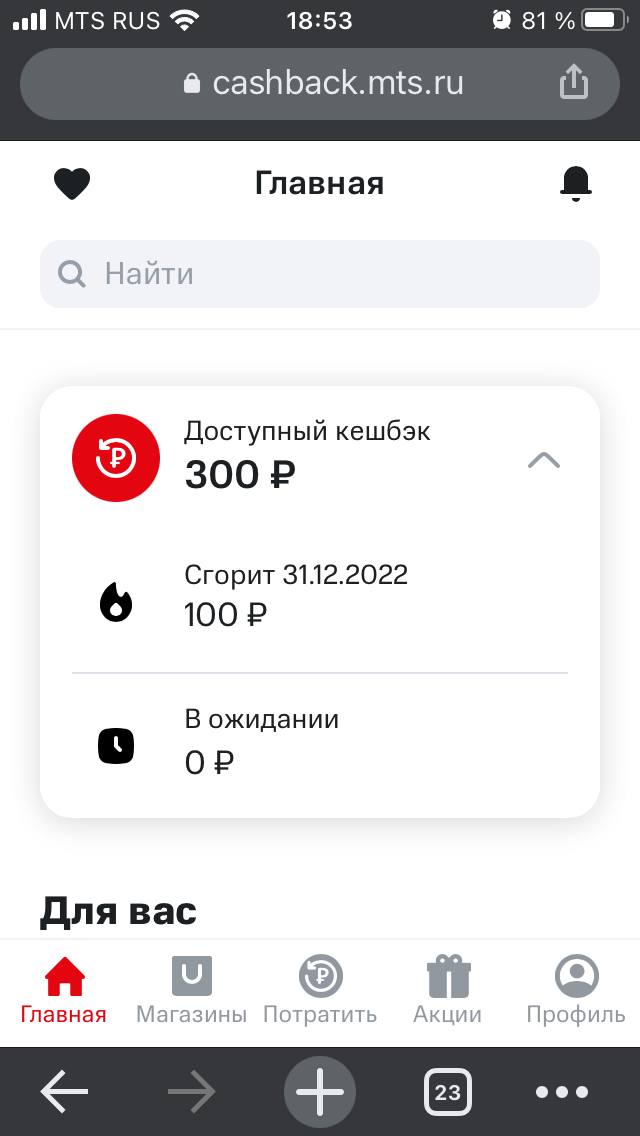The height and width of the screenshot is (1136, 640).
Task: Collapse the Доступный кешбэк card
Action: click(544, 460)
